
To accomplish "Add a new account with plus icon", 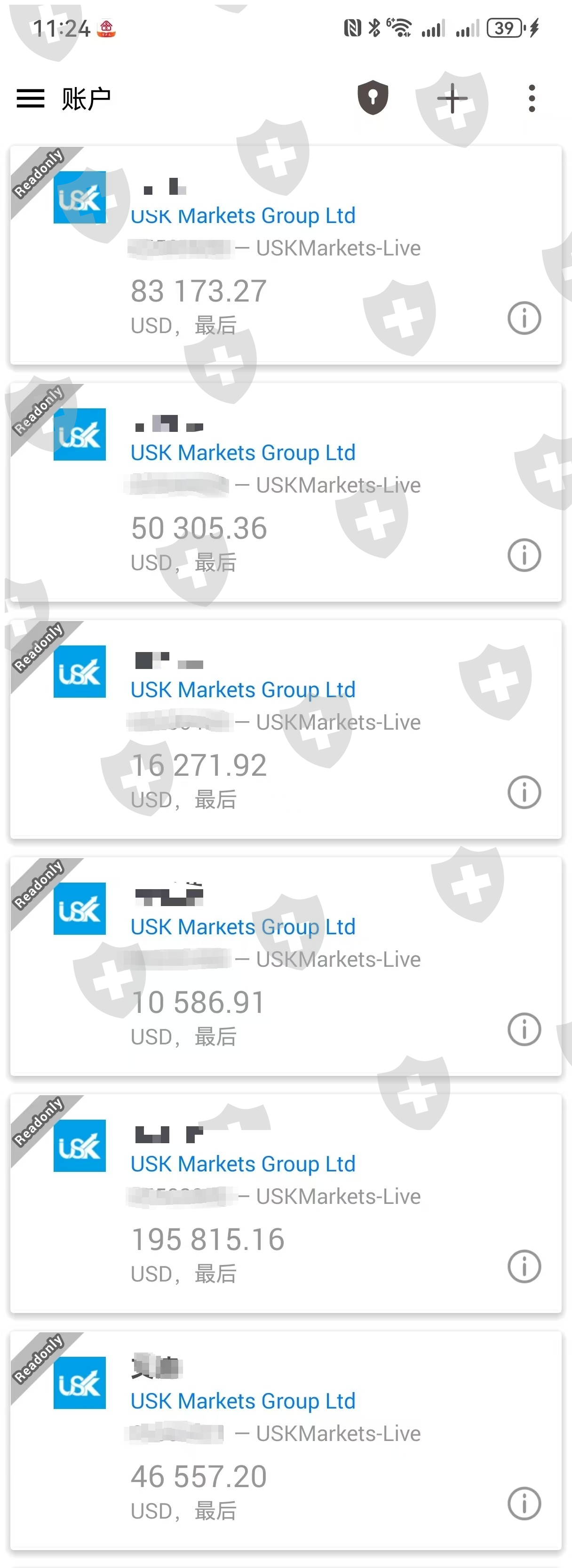I will 453,99.
